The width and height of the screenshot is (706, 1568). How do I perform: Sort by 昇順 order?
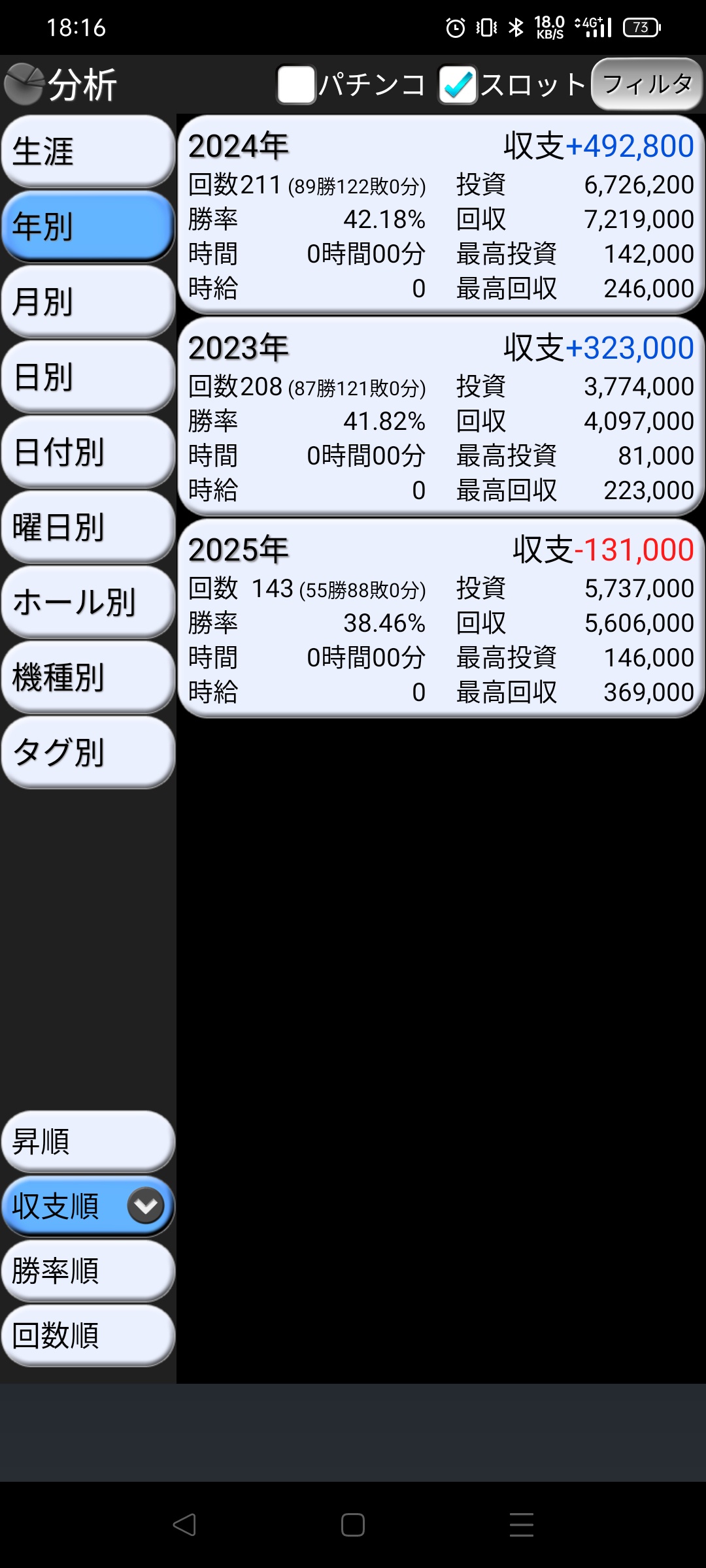(88, 1141)
